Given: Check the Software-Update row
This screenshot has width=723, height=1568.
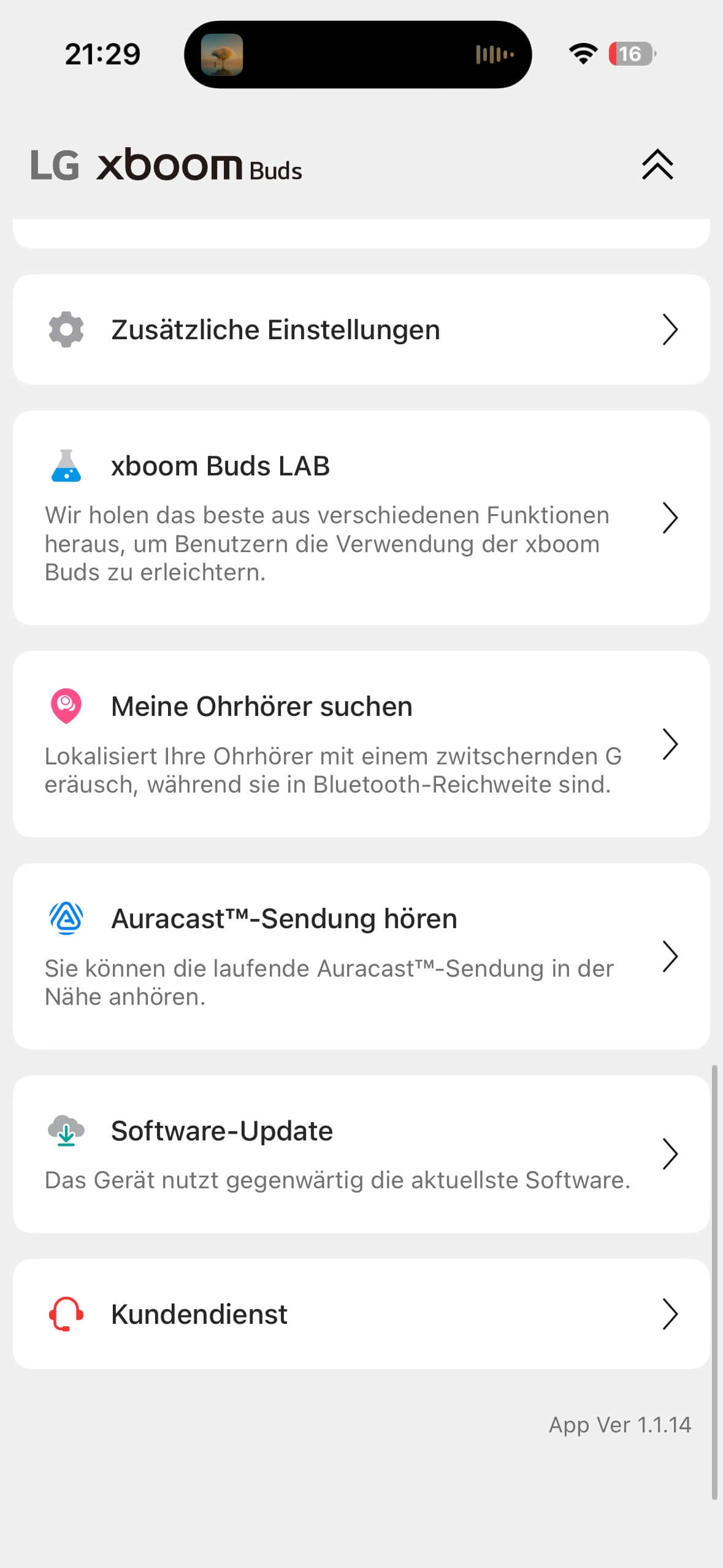Looking at the screenshot, I should tap(361, 1153).
